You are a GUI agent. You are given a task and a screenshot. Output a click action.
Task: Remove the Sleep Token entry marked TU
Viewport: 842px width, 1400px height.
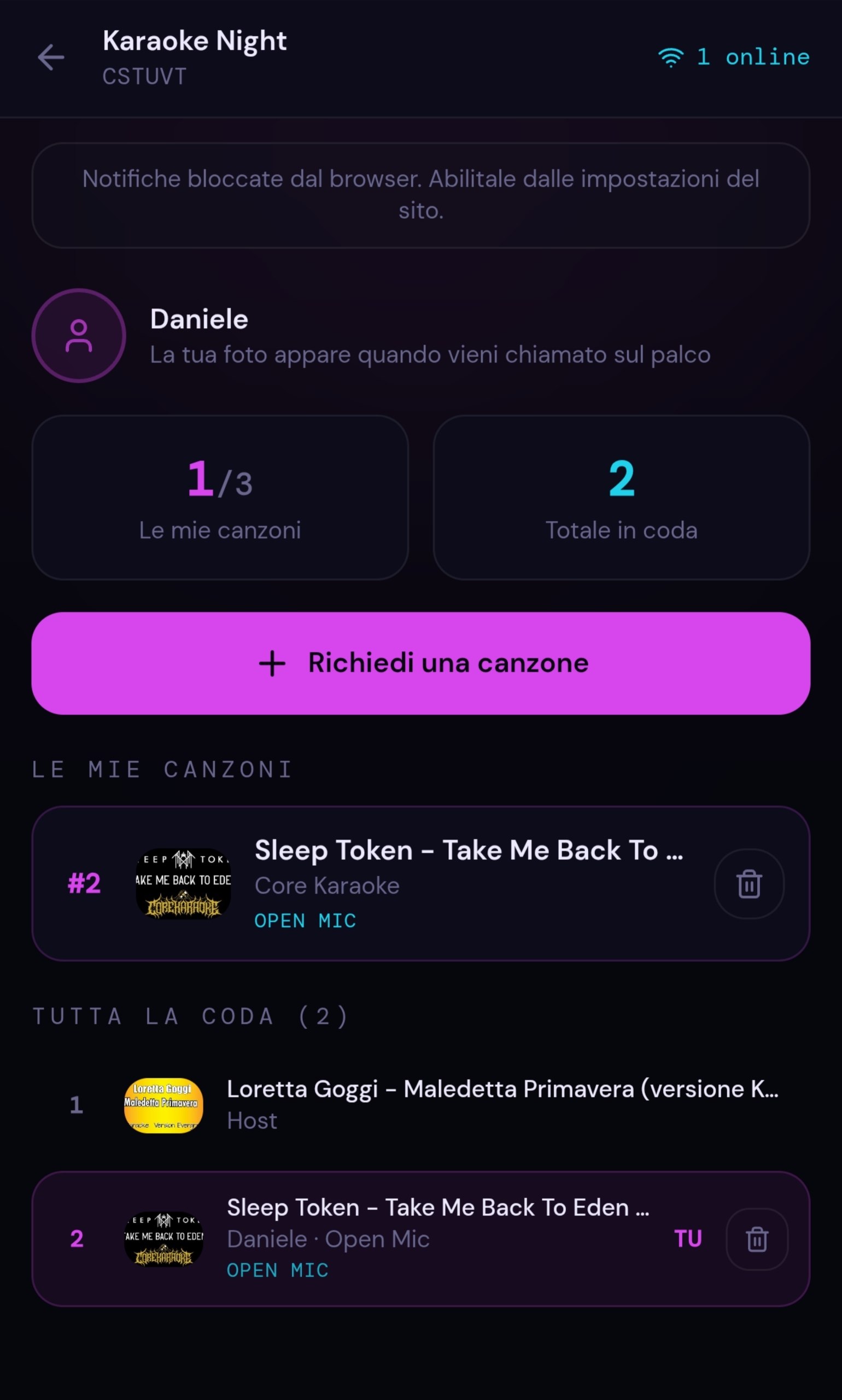pos(757,1239)
